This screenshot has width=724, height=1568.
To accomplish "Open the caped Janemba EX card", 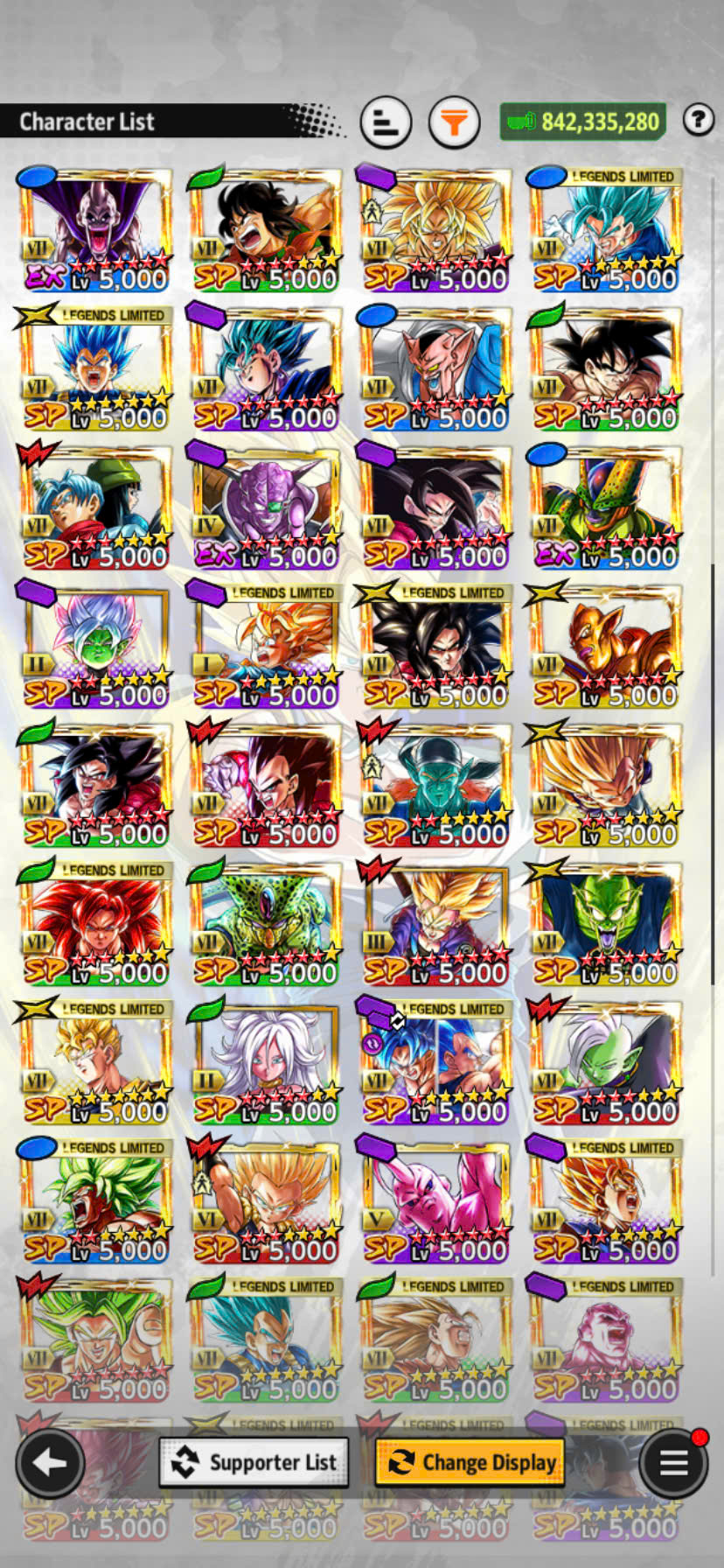I will point(96,230).
